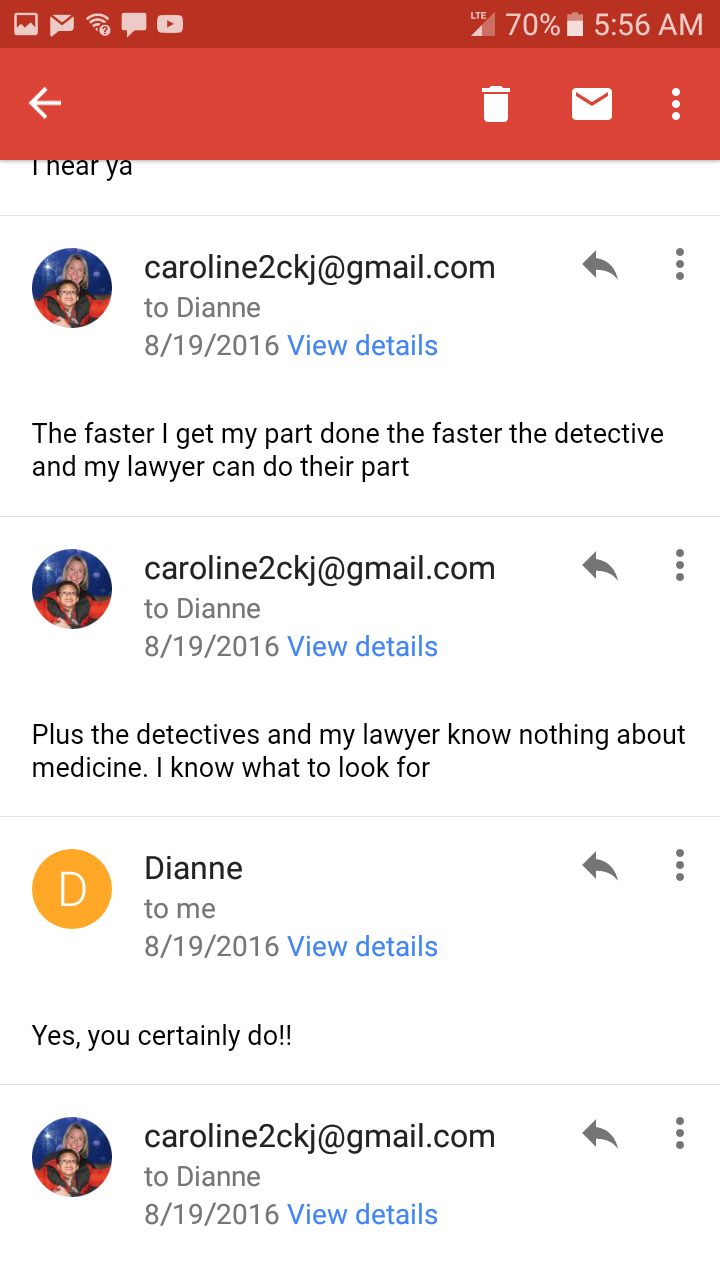This screenshot has height=1280, width=720.
Task: Reply to the 'faster I get my part' message
Action: click(x=600, y=265)
